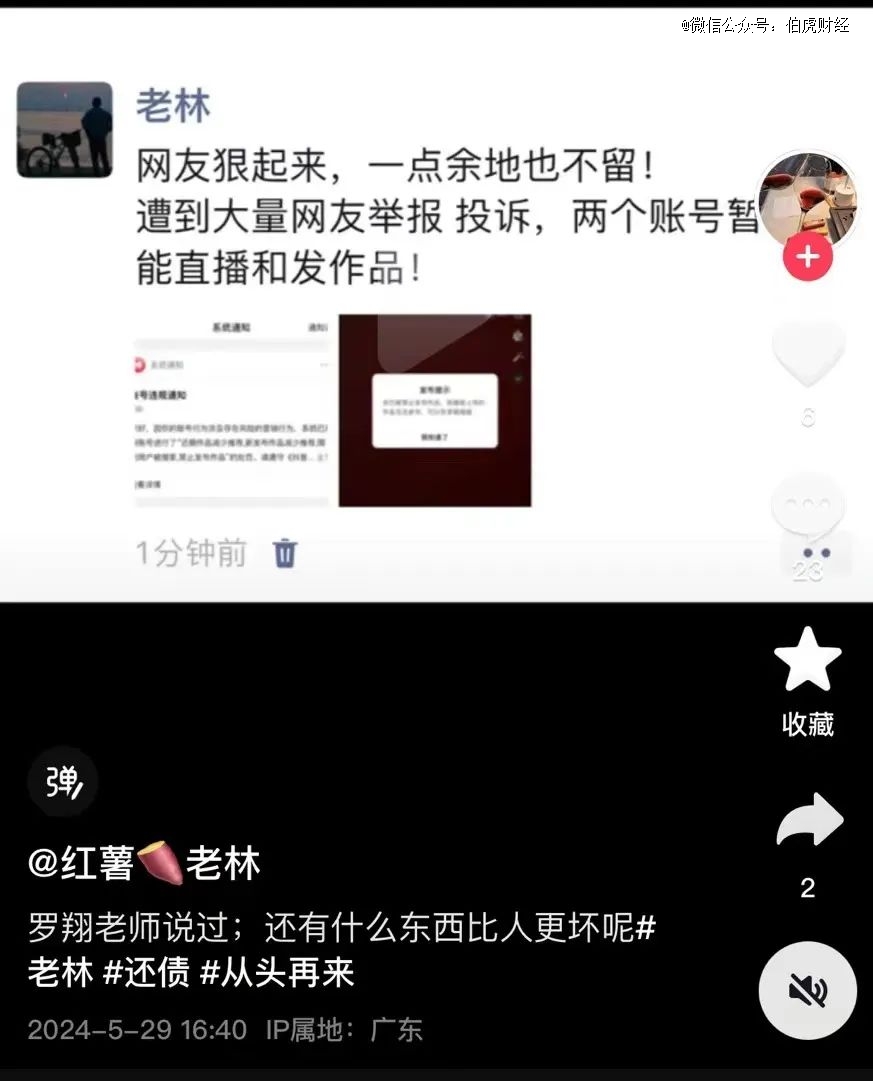Delete the post using the trash icon
This screenshot has height=1081, width=873.
point(285,551)
